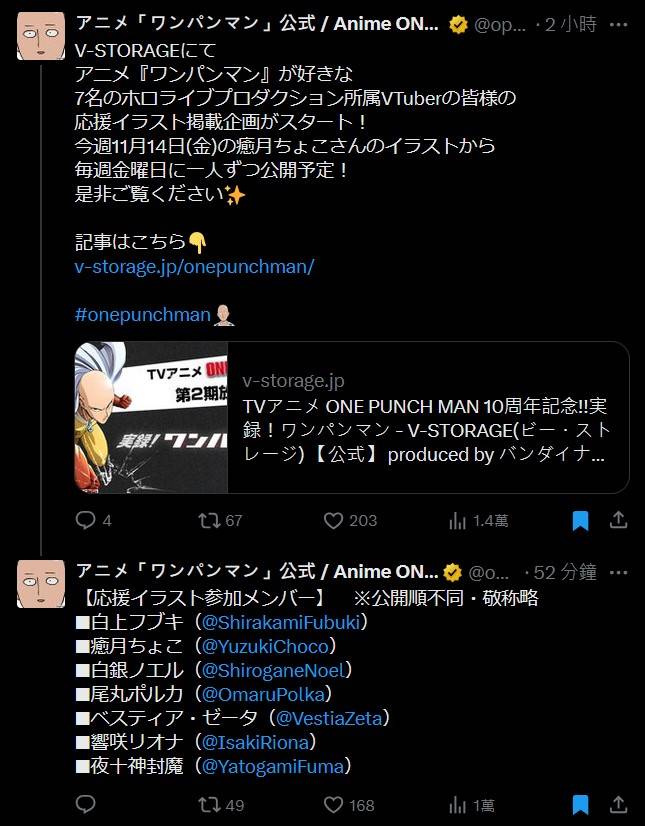Screen dimensions: 645x826
Task: Open the @VestiaZeta profile mention
Action: [x=330, y=717]
